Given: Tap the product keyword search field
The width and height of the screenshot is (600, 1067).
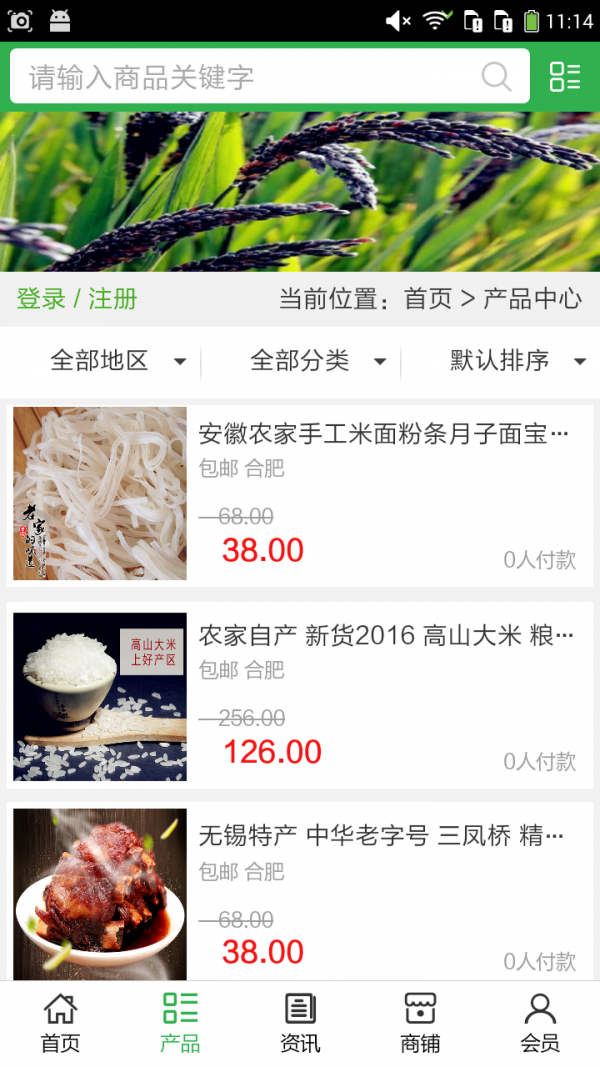Looking at the screenshot, I should click(x=250, y=77).
